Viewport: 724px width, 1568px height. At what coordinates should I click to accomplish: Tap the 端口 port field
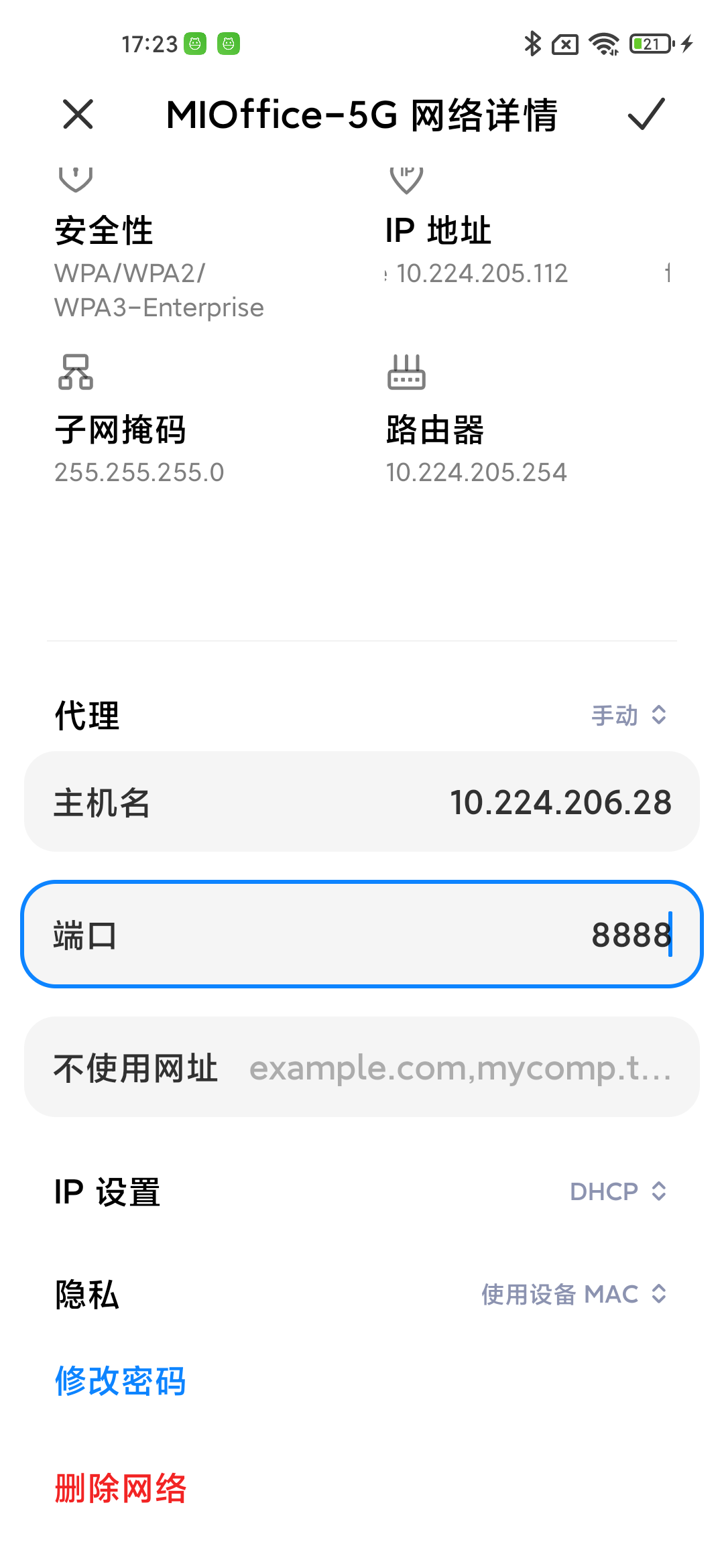point(362,934)
